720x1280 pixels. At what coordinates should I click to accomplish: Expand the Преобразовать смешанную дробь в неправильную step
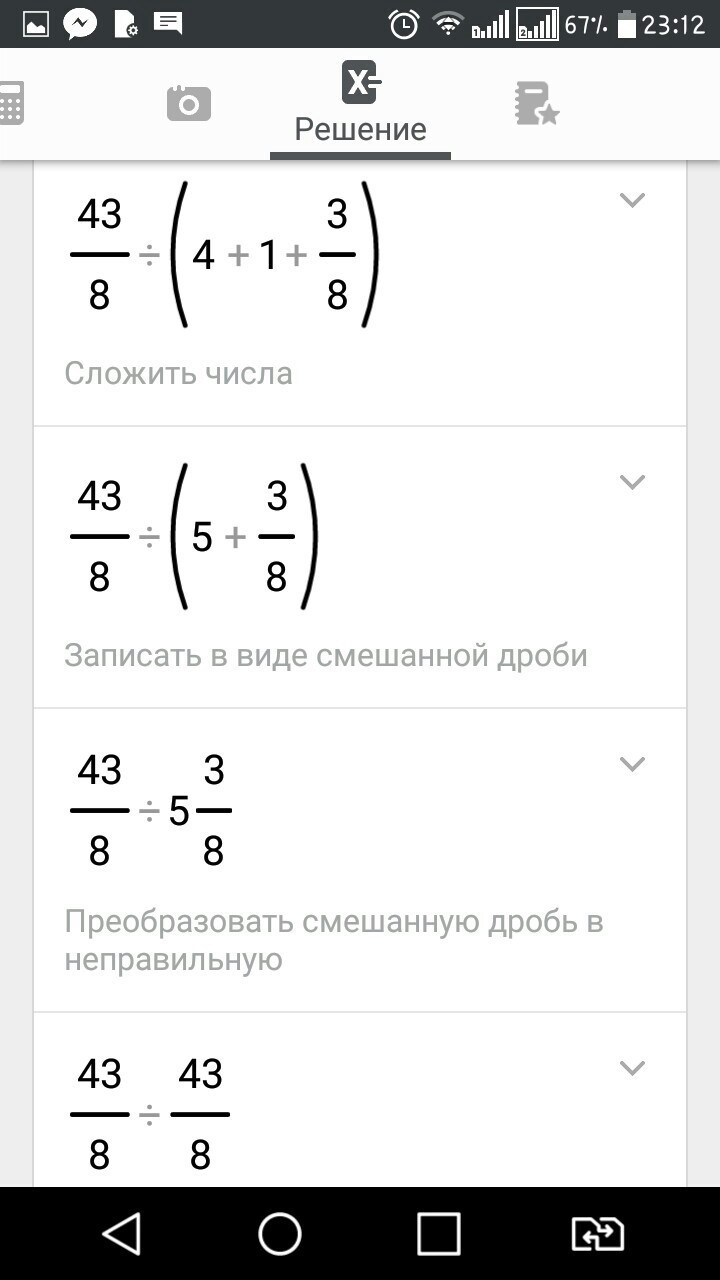pyautogui.click(x=632, y=764)
